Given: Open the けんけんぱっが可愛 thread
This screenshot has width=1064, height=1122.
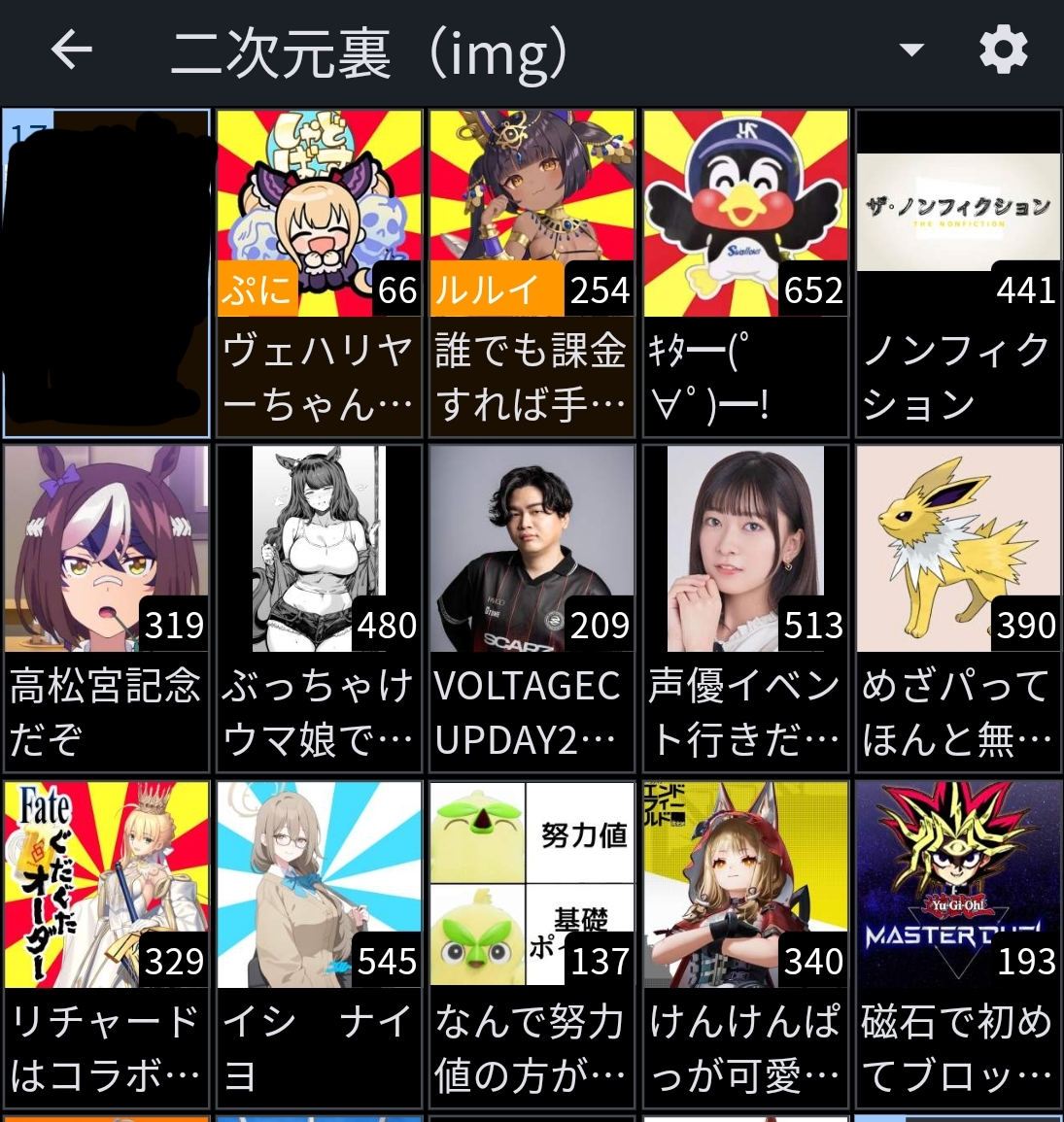Looking at the screenshot, I should point(745,944).
